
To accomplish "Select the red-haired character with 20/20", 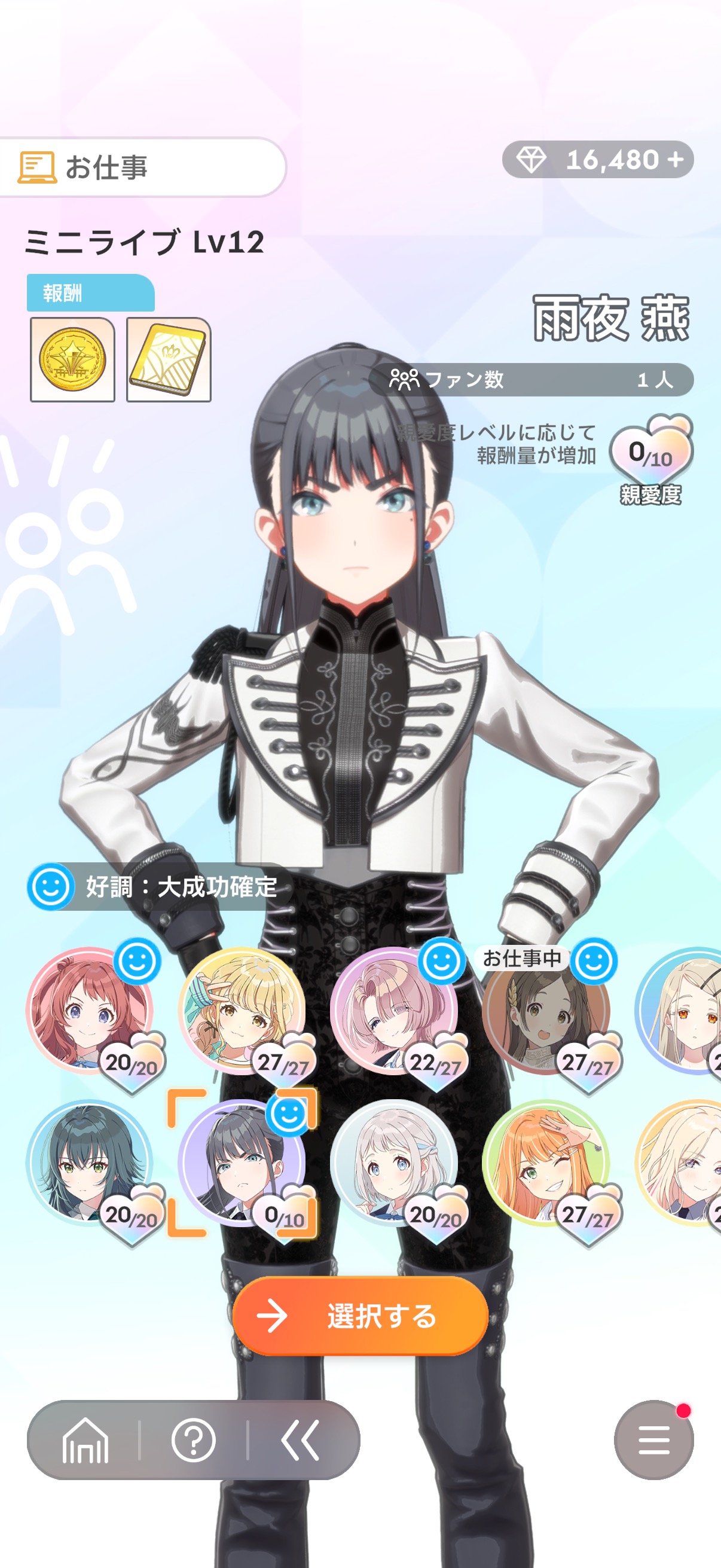I will point(89,1011).
